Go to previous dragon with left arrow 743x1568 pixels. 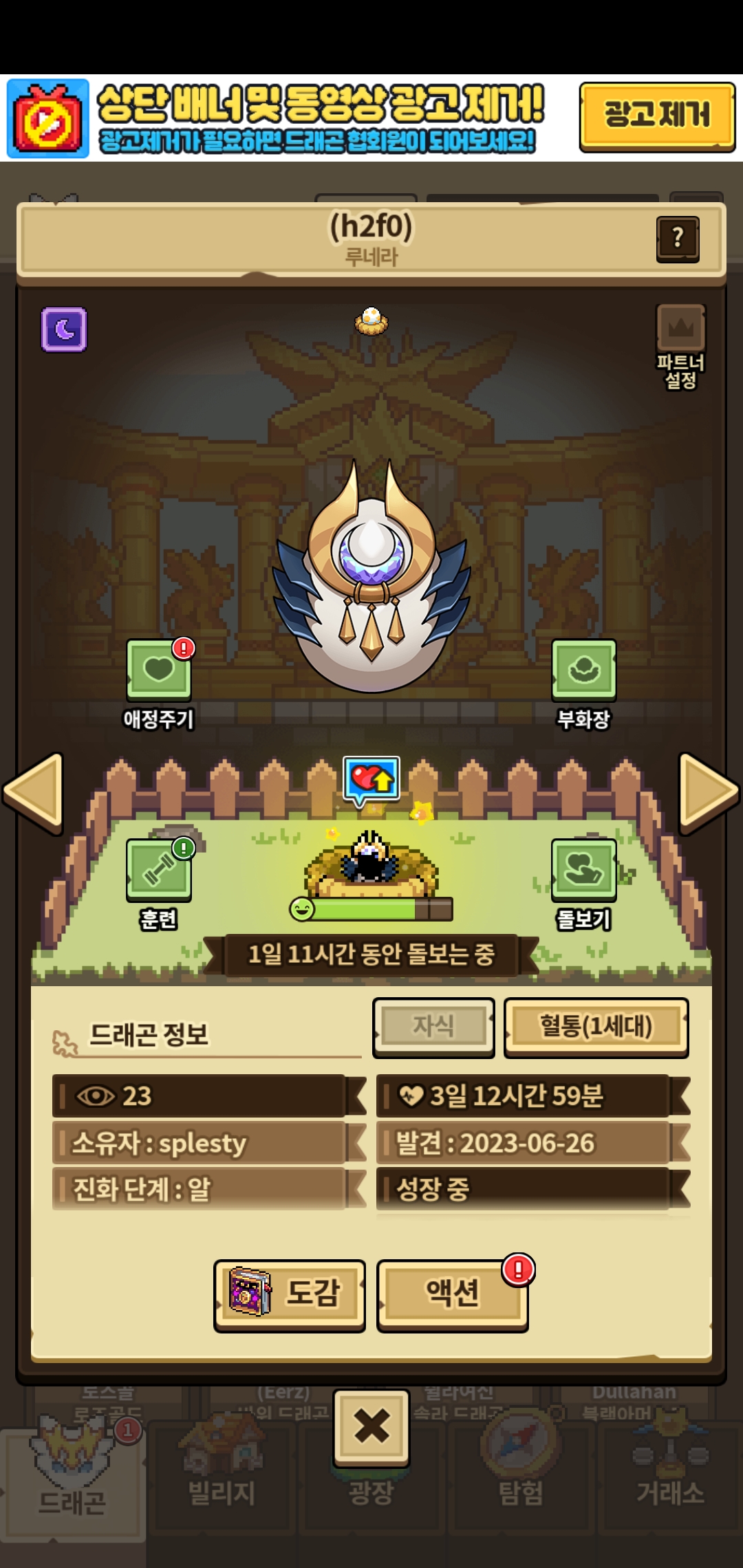point(33,793)
